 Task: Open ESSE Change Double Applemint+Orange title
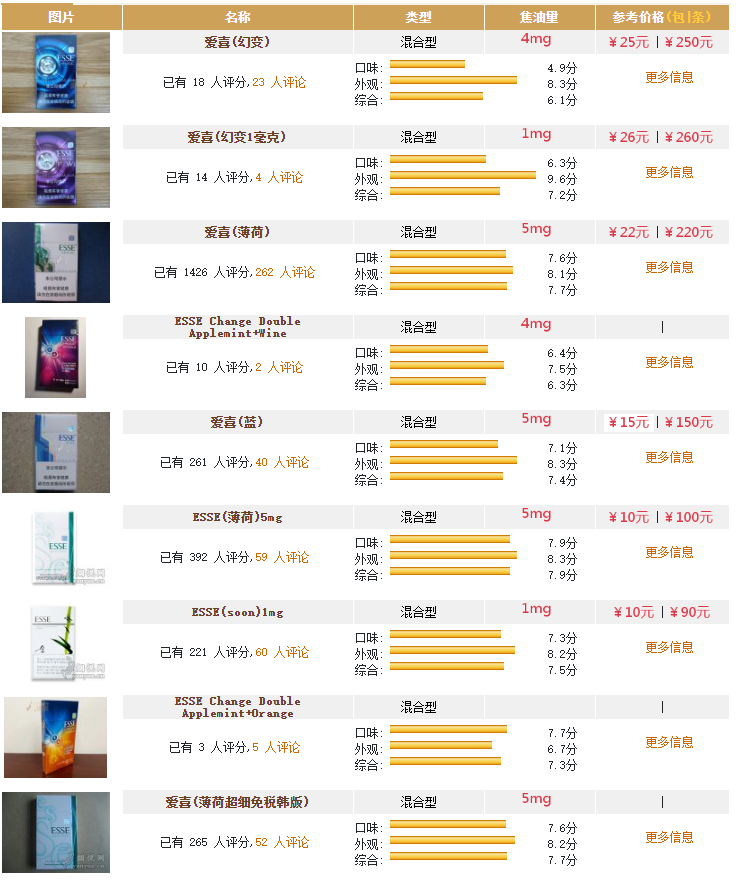tap(237, 707)
